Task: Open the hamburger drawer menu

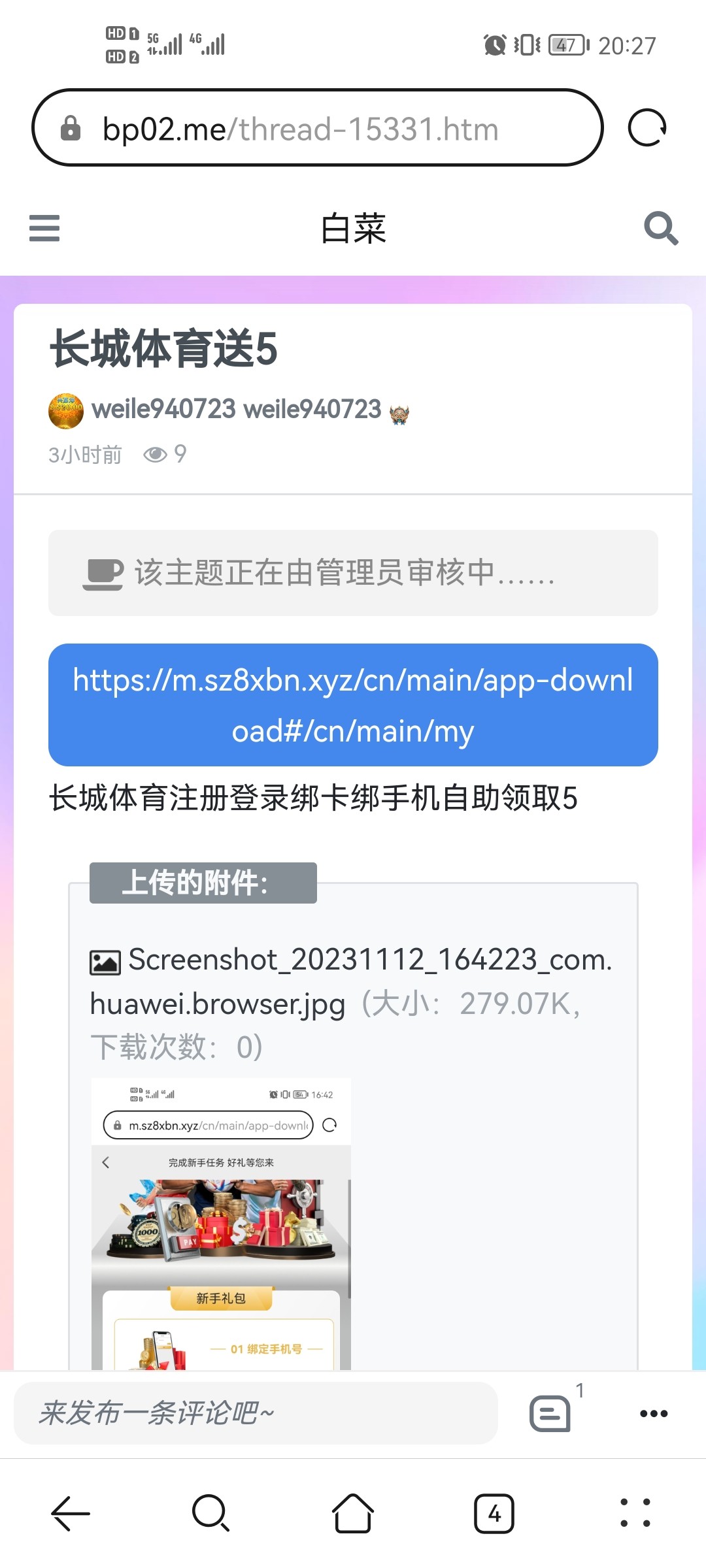Action: (x=44, y=228)
